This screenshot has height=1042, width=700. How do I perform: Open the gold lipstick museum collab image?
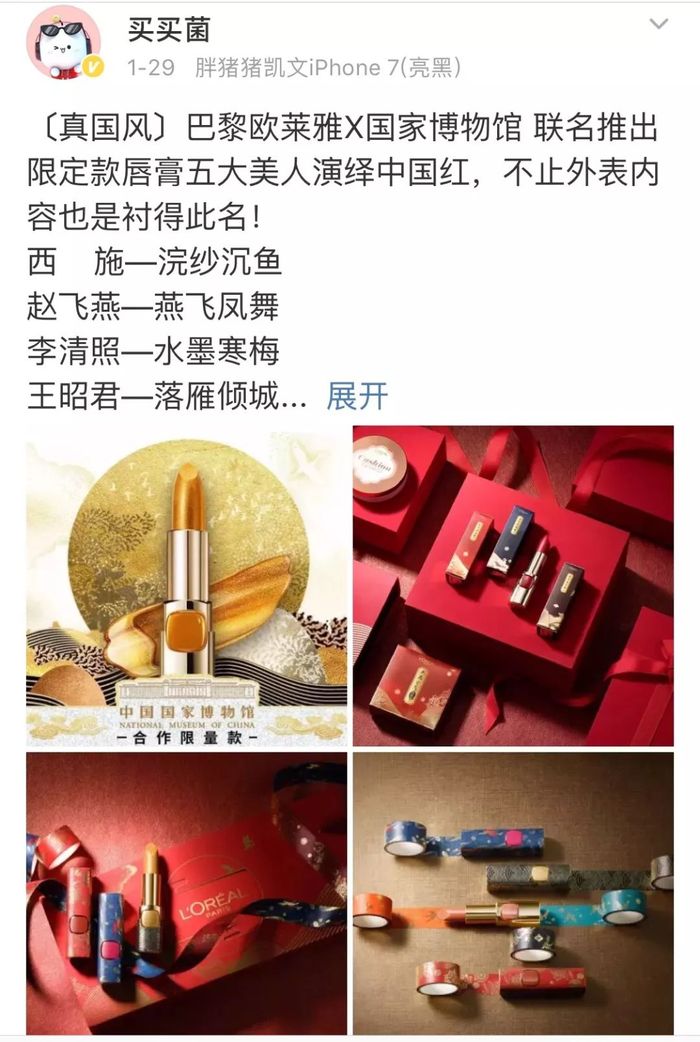[187, 587]
